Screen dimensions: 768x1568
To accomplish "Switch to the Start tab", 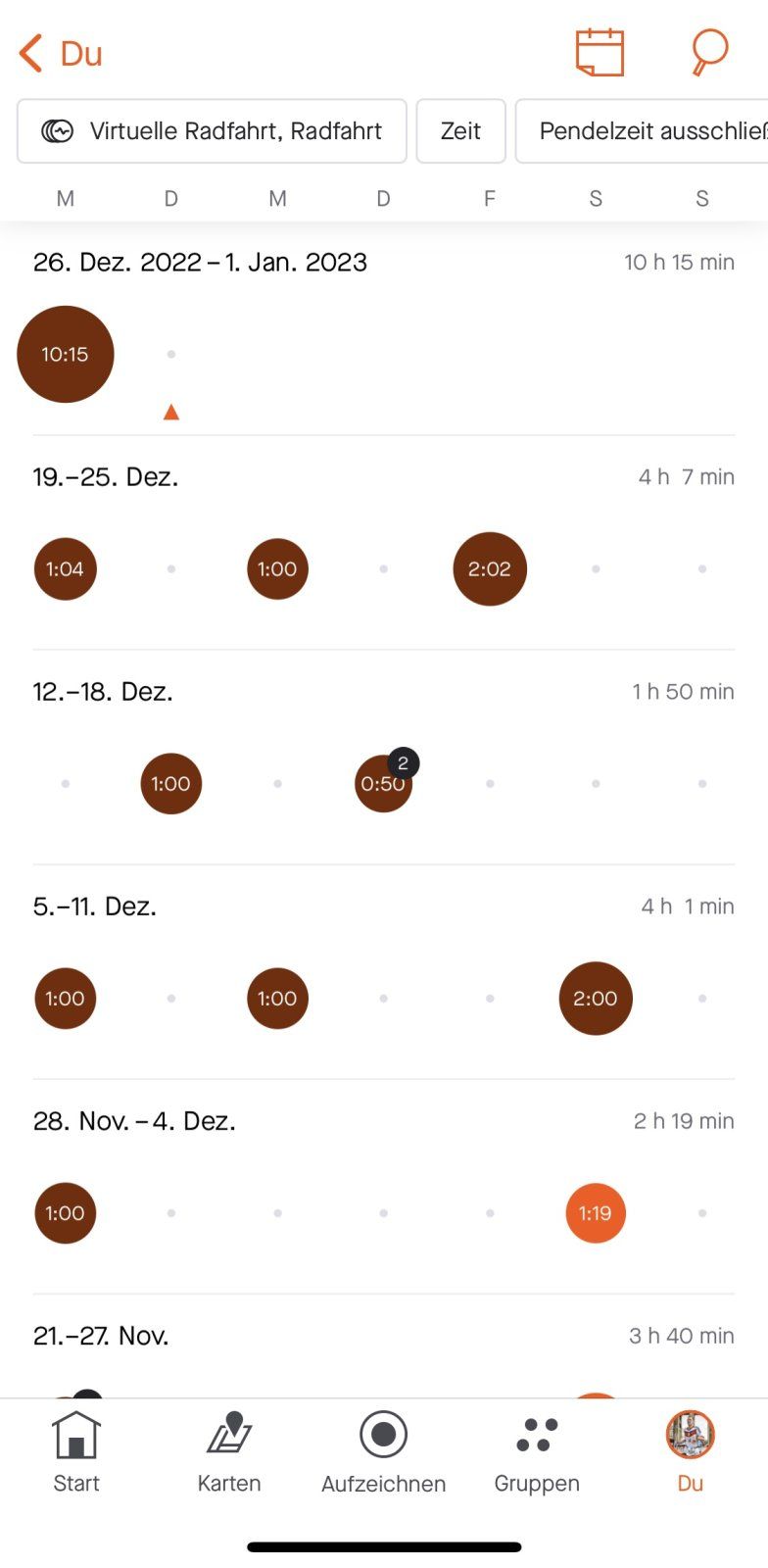I will pos(76,1452).
